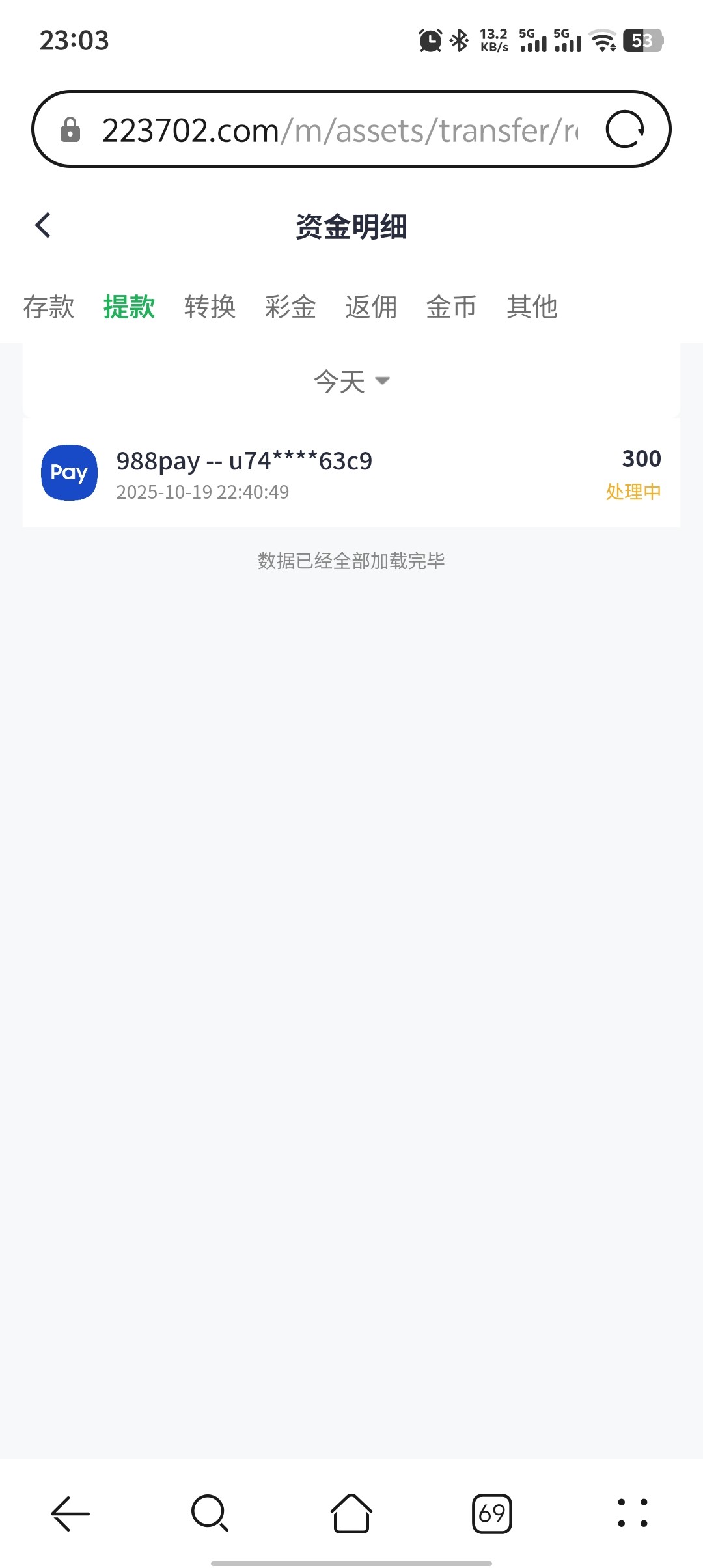Reload the page with the refresh icon

[x=625, y=130]
